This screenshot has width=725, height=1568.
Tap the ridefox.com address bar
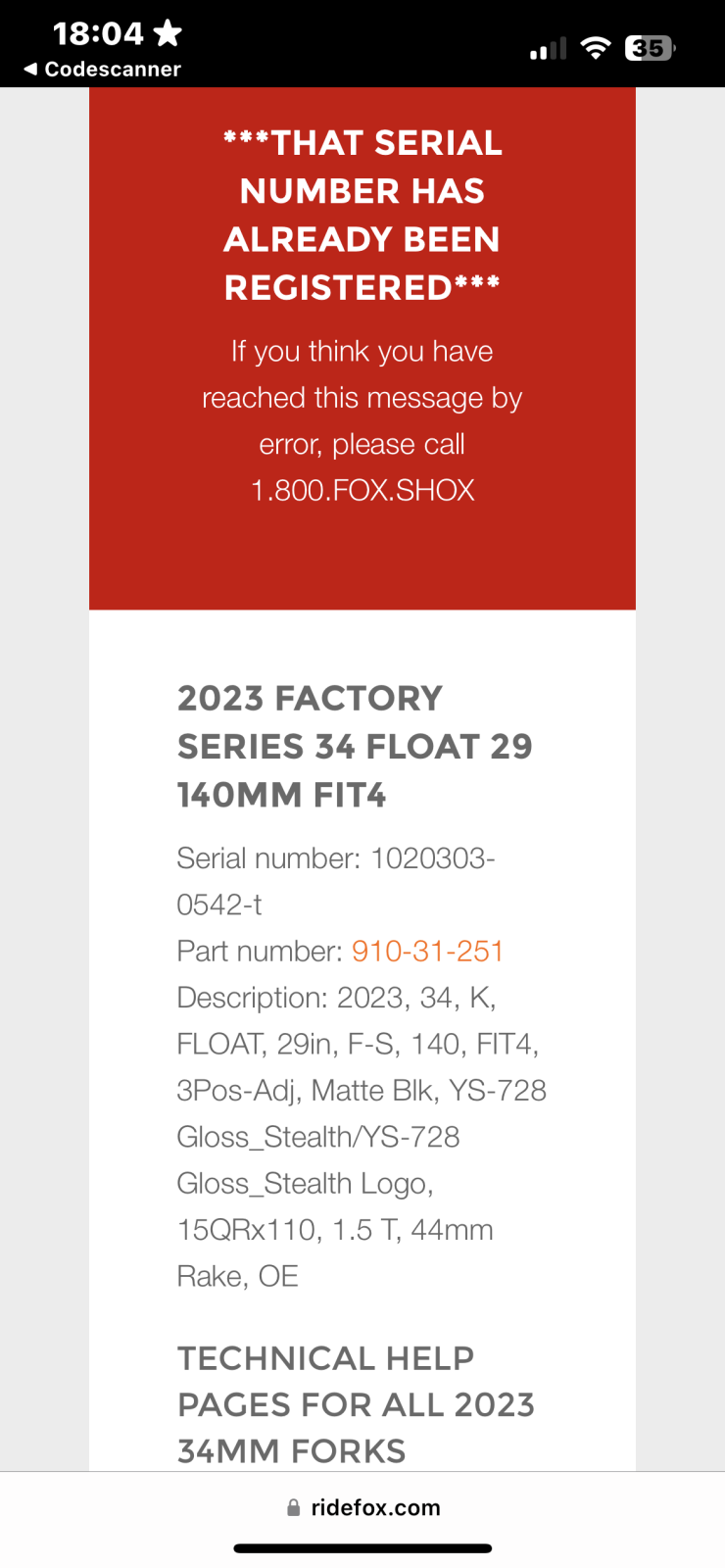pos(362,1507)
